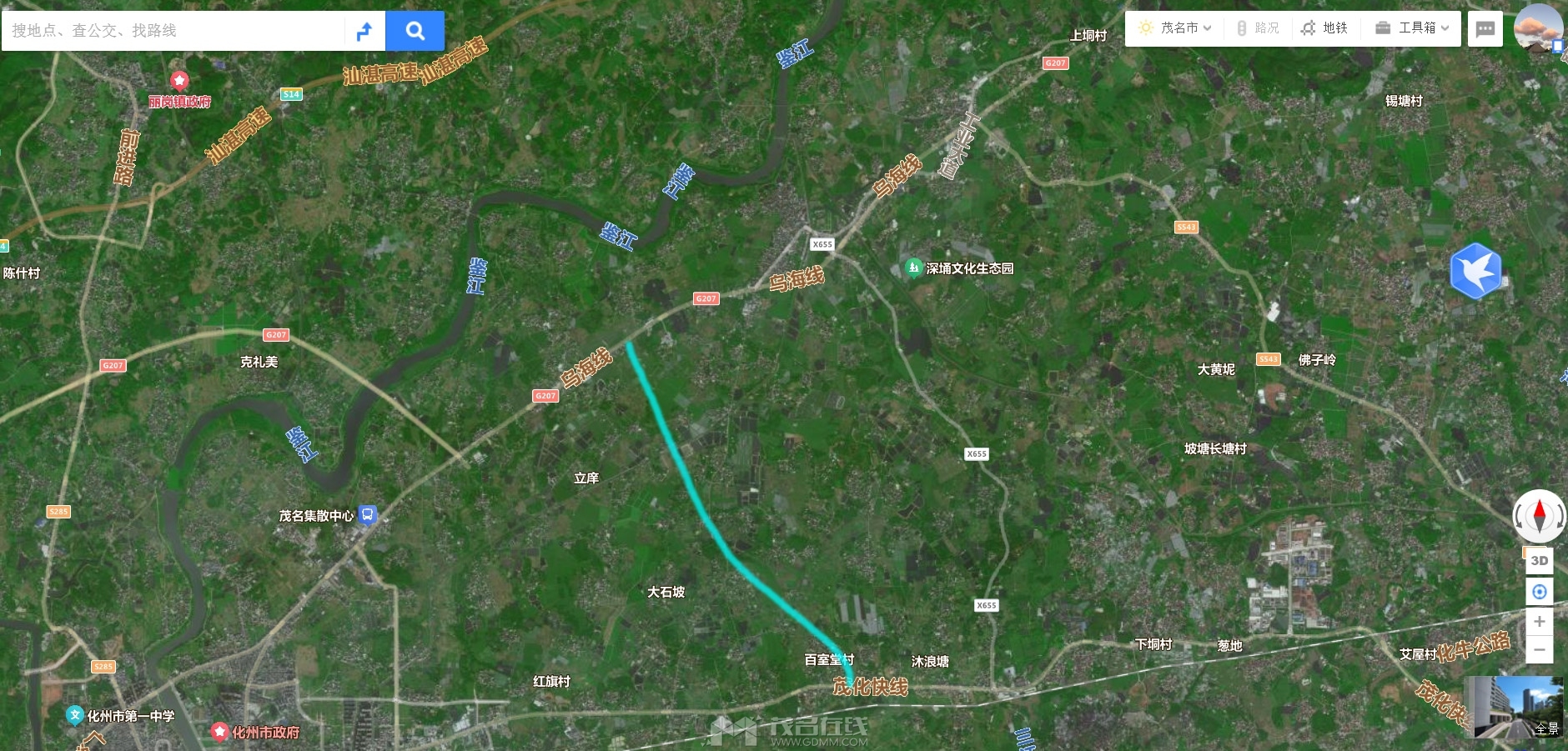The height and width of the screenshot is (751, 1568).
Task: Switch to 3D view
Action: [x=1540, y=561]
